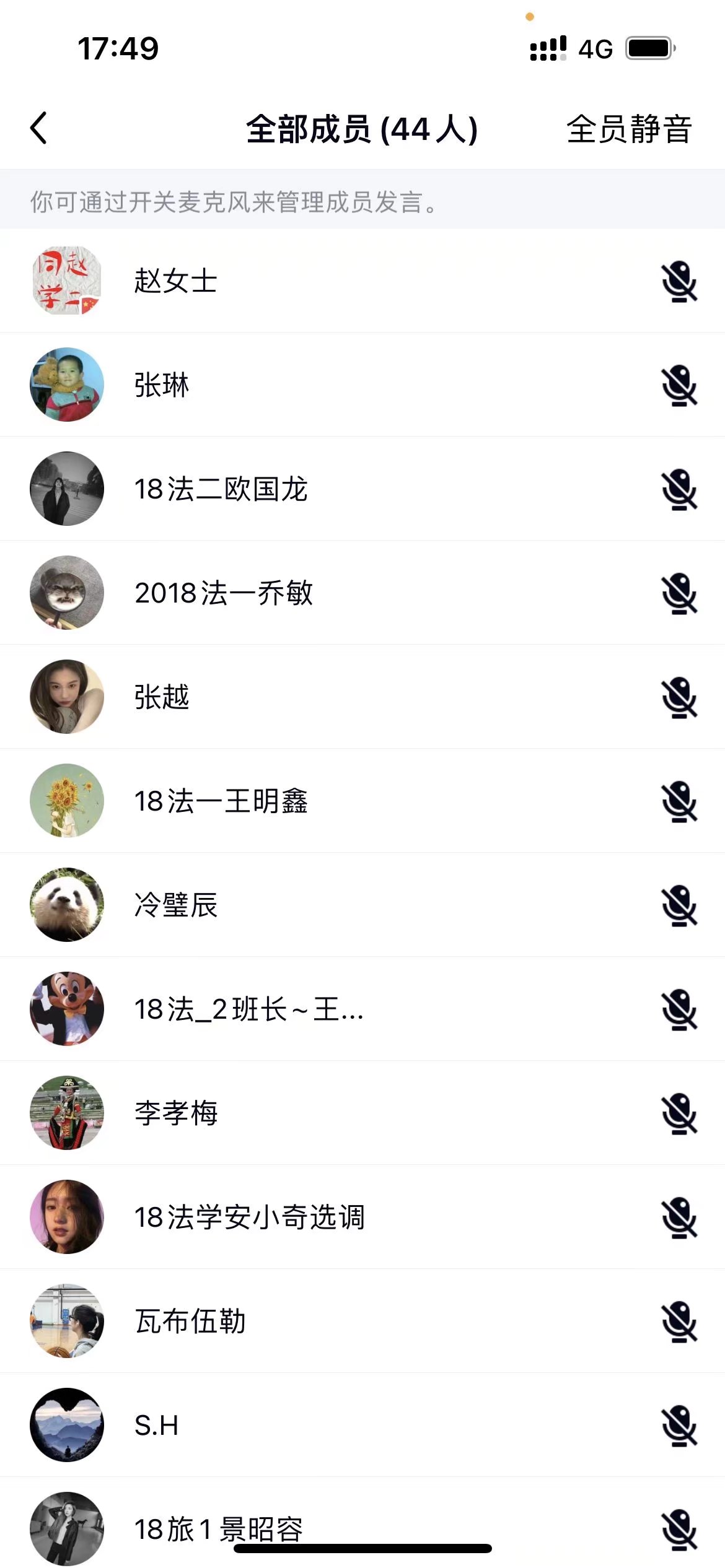
Task: Toggle the microphone for 18法_2班长~王...
Action: 679,1009
